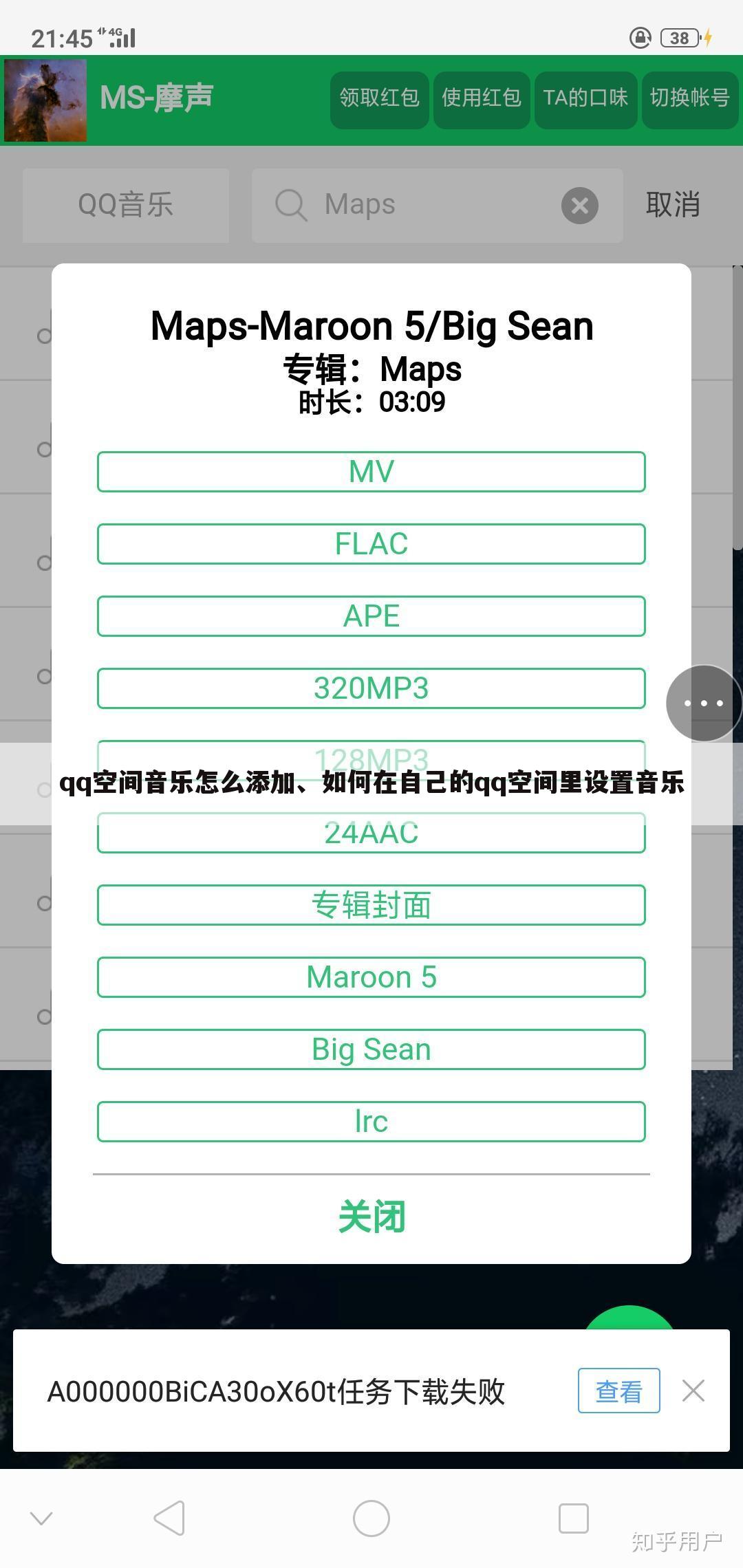Download the lrc lyrics file
This screenshot has width=743, height=1568.
pyautogui.click(x=371, y=1122)
